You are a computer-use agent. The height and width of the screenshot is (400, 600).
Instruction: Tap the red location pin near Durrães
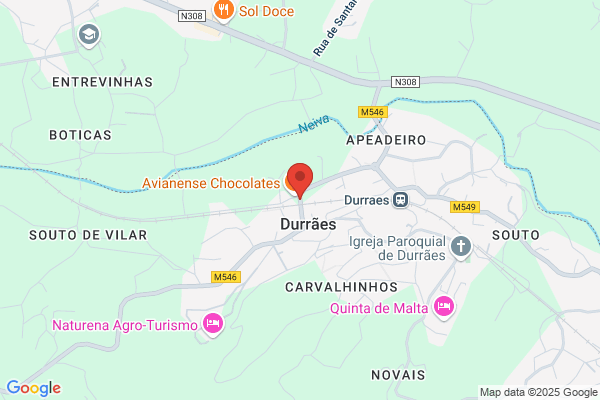pyautogui.click(x=300, y=180)
